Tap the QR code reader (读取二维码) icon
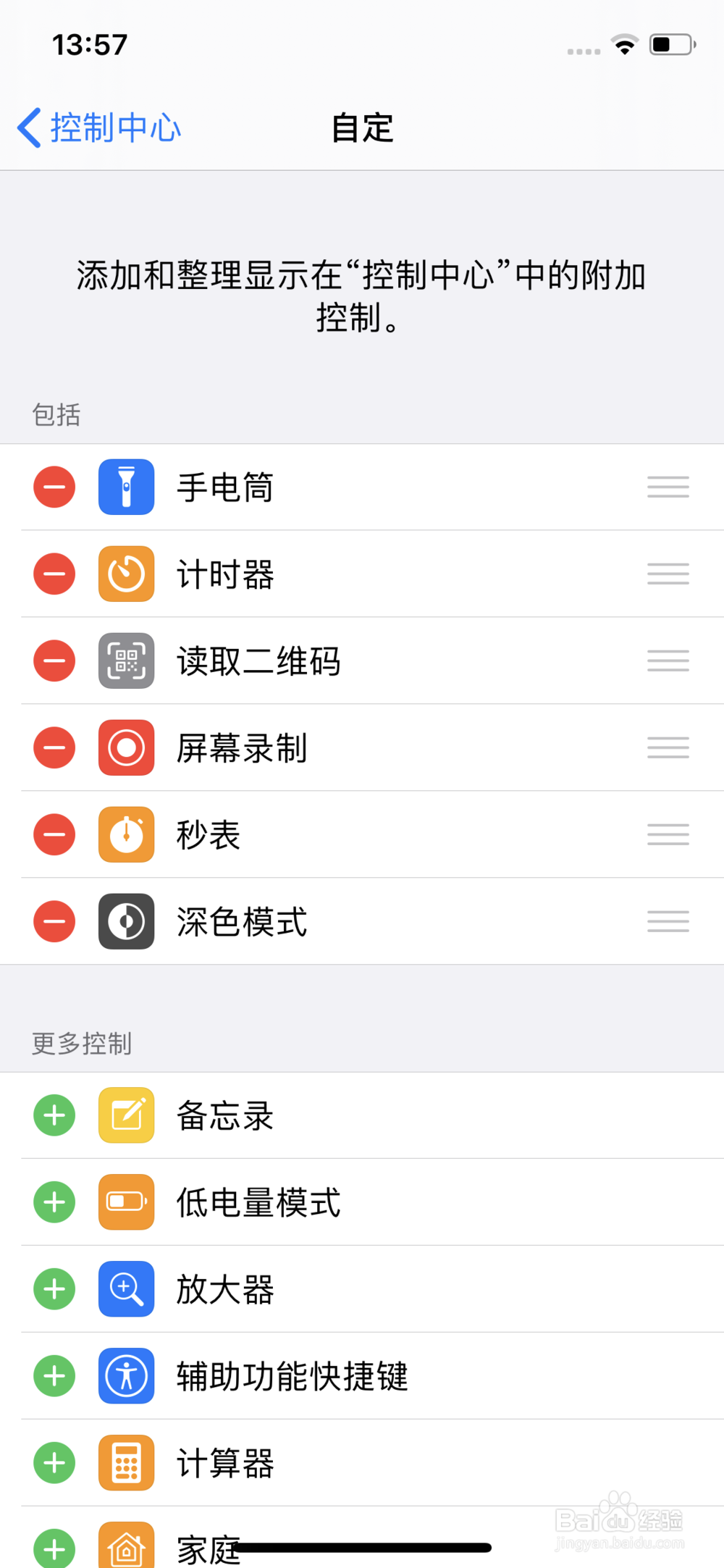Image resolution: width=724 pixels, height=1568 pixels. point(126,661)
